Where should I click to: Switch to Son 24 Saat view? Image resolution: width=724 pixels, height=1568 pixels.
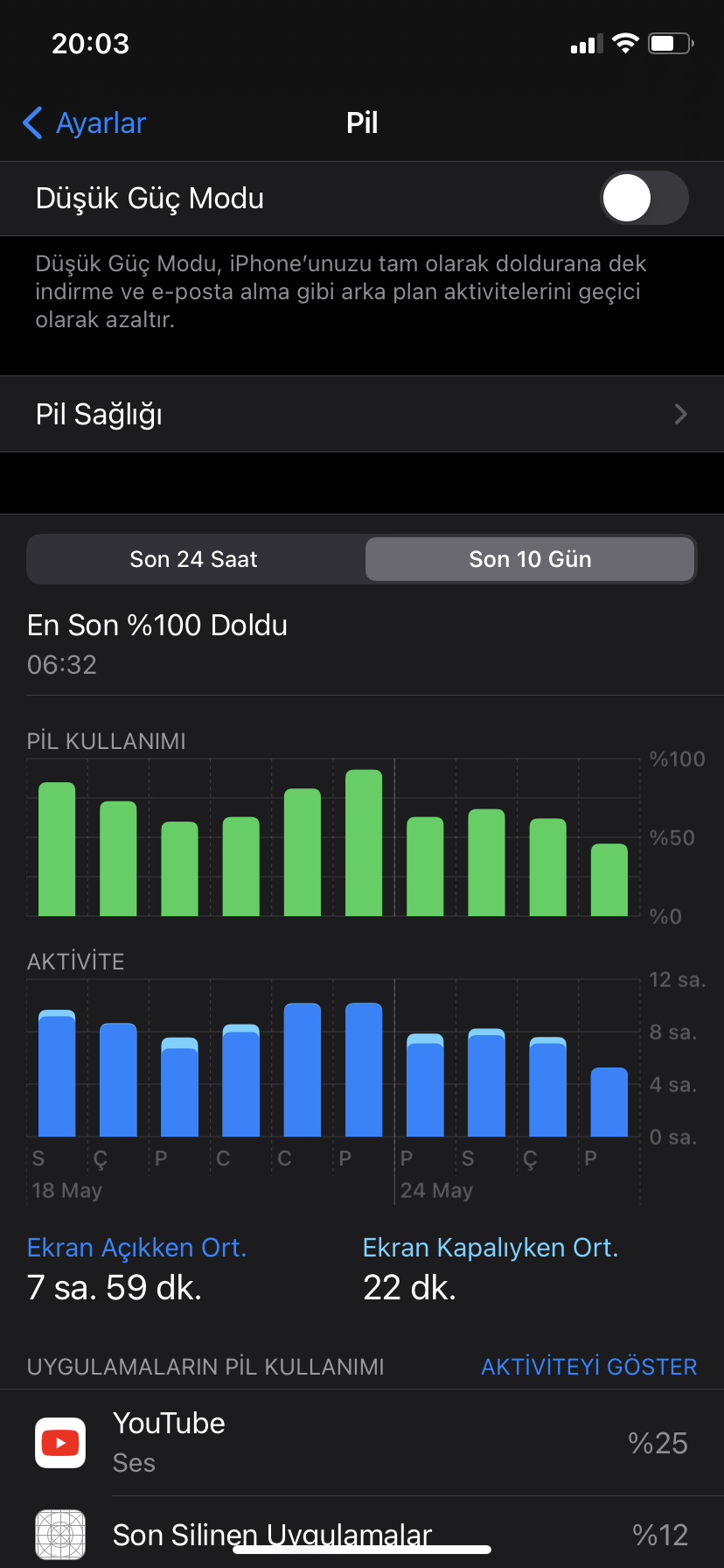pyautogui.click(x=194, y=559)
